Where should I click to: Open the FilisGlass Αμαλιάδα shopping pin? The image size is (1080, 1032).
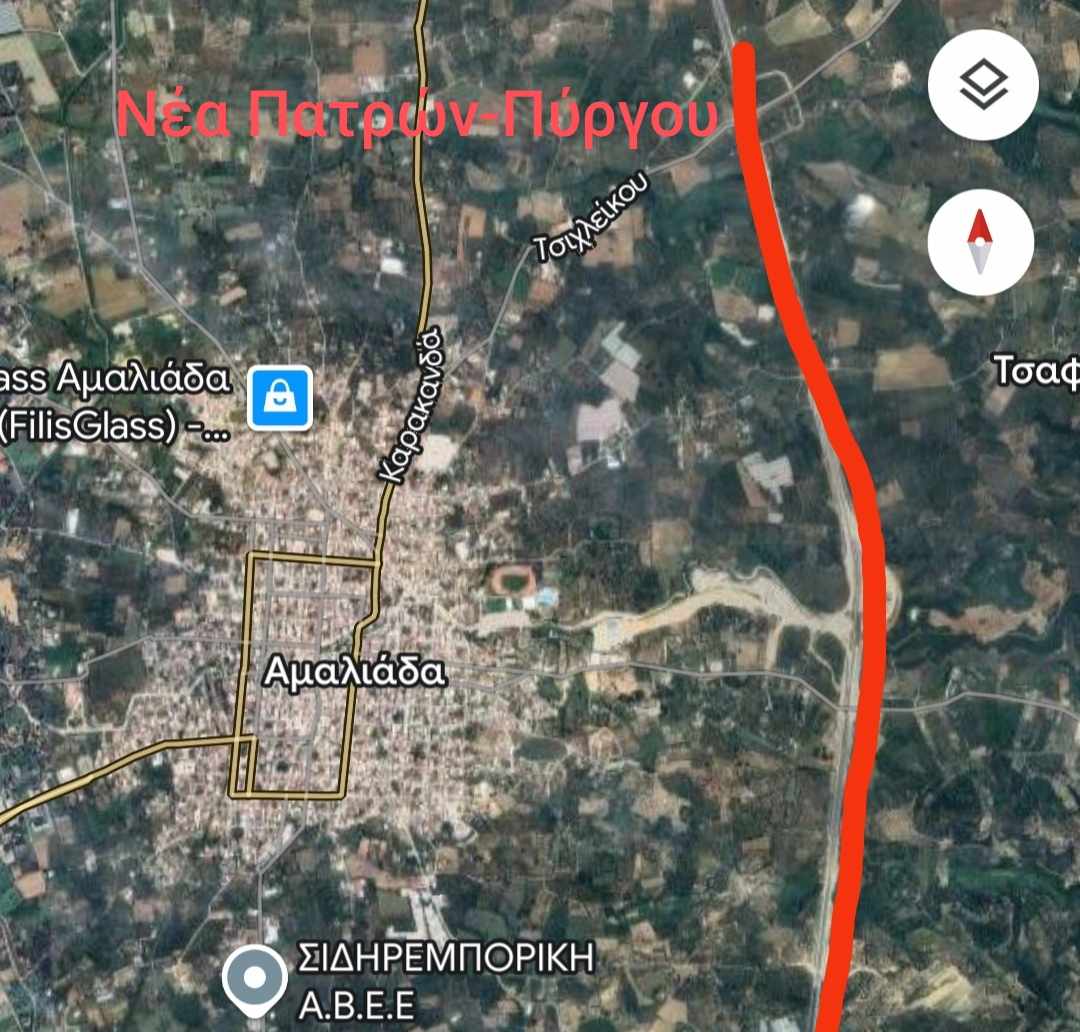point(280,397)
